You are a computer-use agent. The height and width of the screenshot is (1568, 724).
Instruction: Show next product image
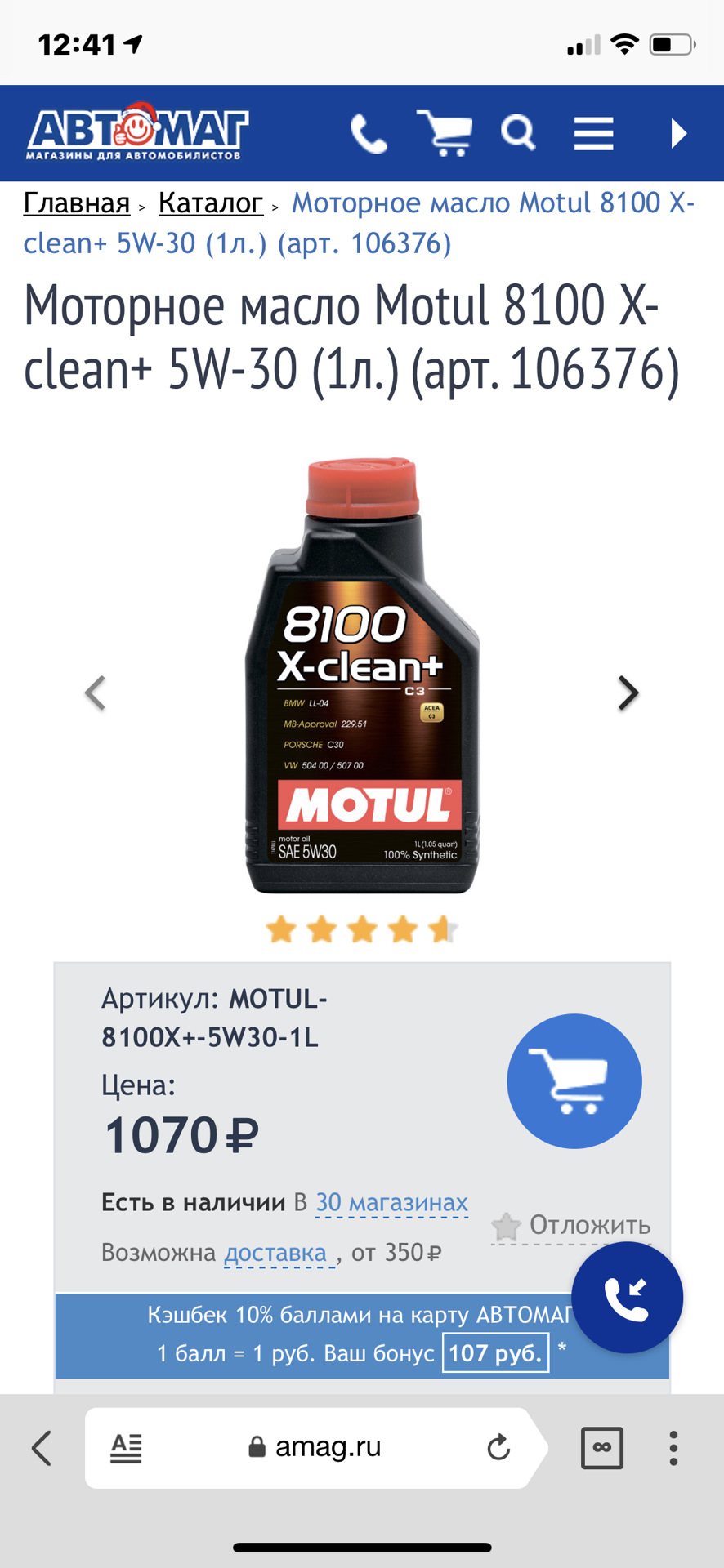(x=628, y=693)
